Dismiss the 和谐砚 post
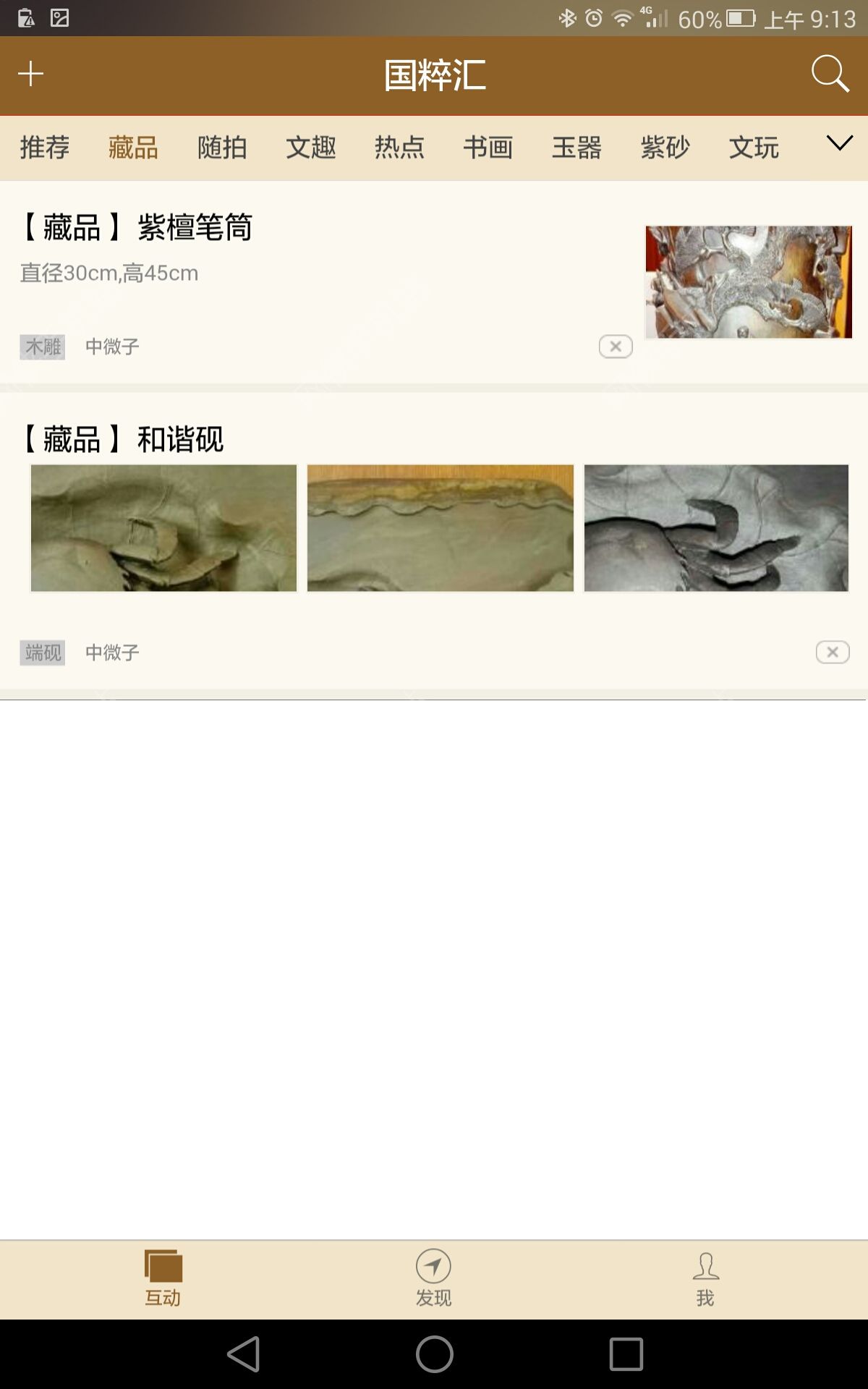 [x=833, y=653]
